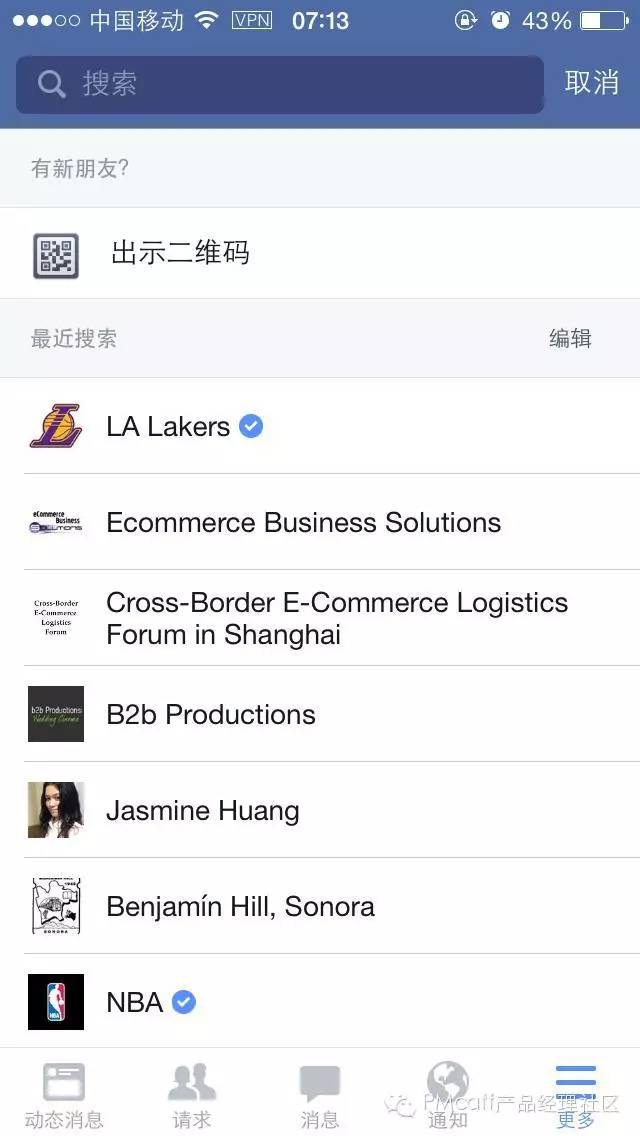Select the B2b Productions result
Image resolution: width=640 pixels, height=1136 pixels.
(x=210, y=714)
